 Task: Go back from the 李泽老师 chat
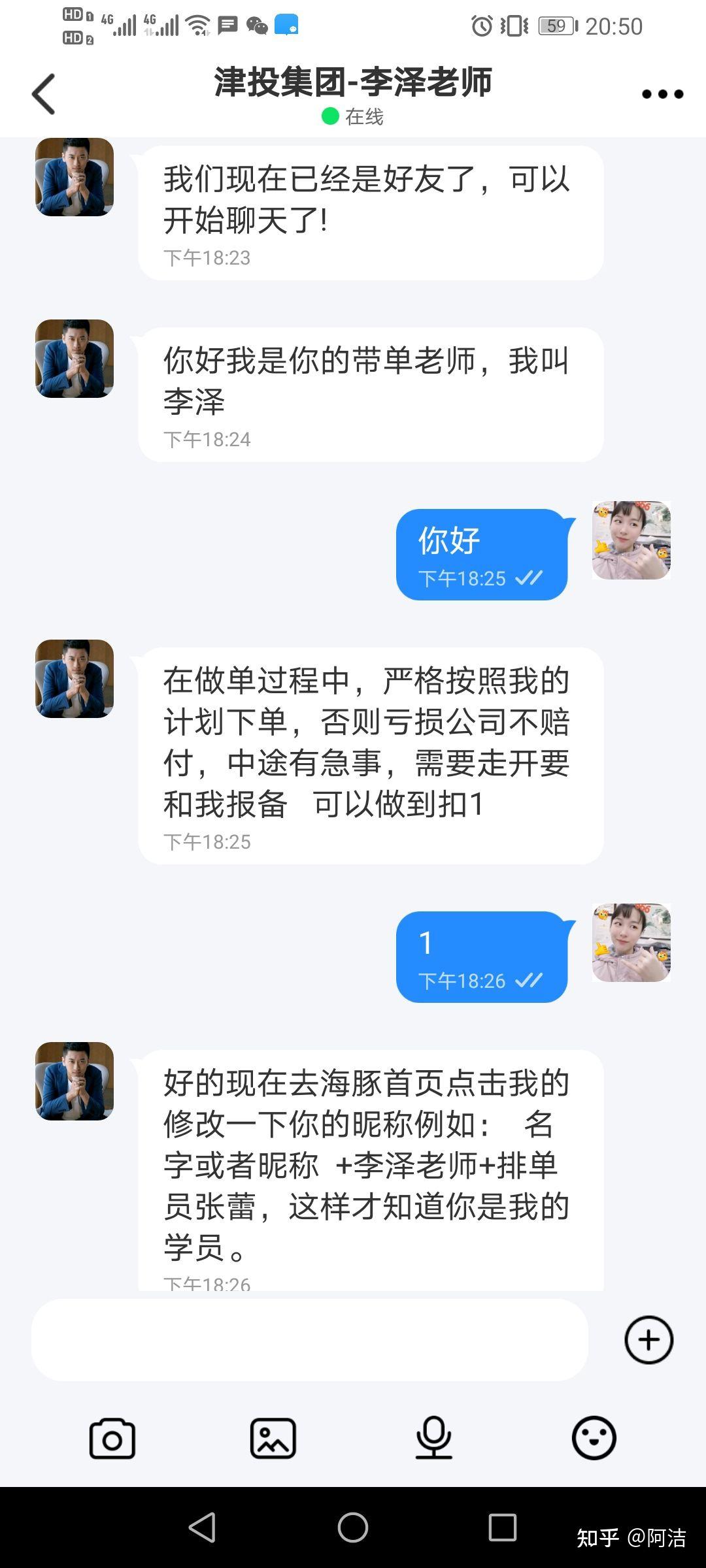coord(44,94)
